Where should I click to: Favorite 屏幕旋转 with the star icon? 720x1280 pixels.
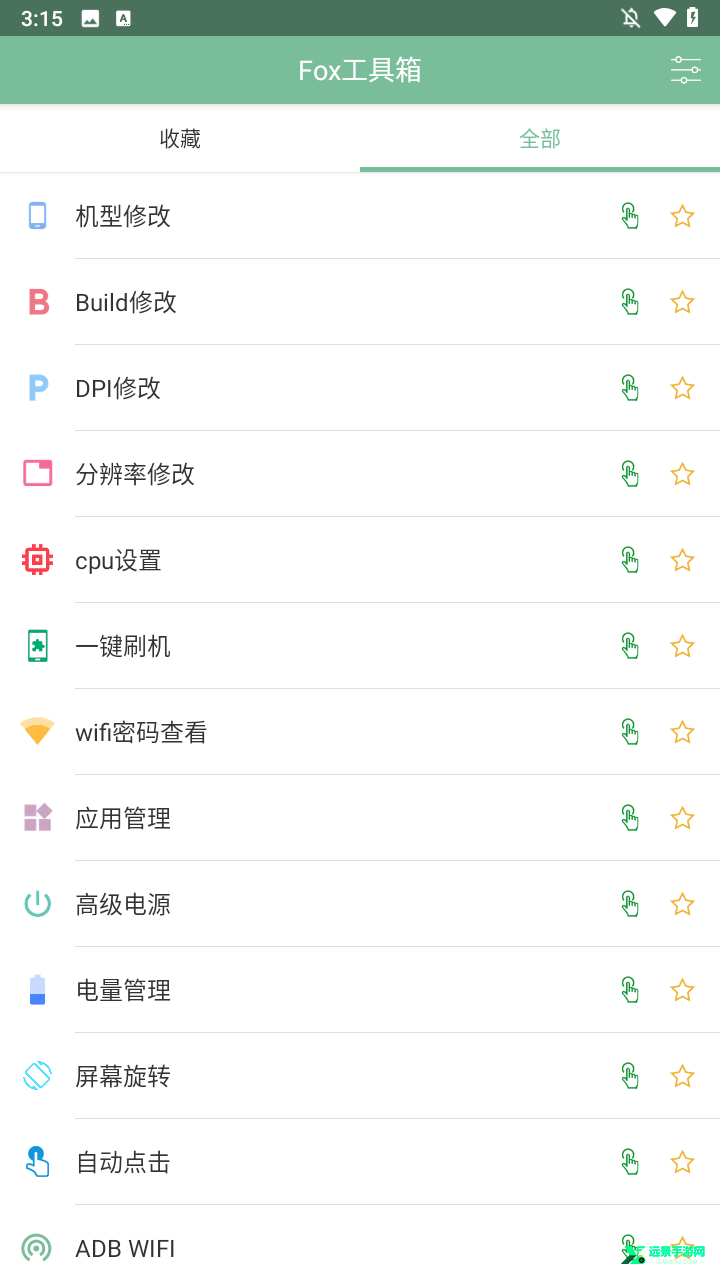point(682,1076)
